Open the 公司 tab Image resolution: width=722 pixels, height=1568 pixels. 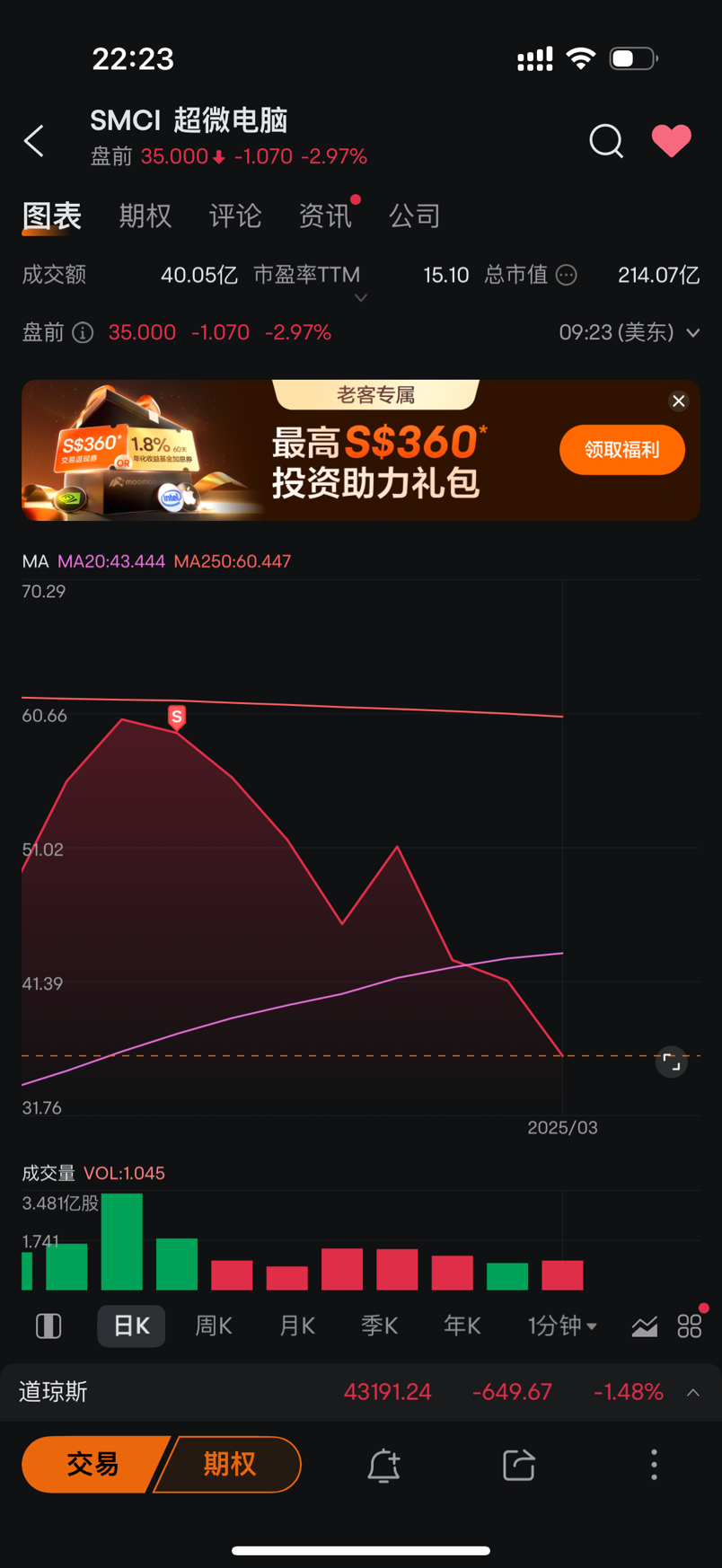click(414, 216)
